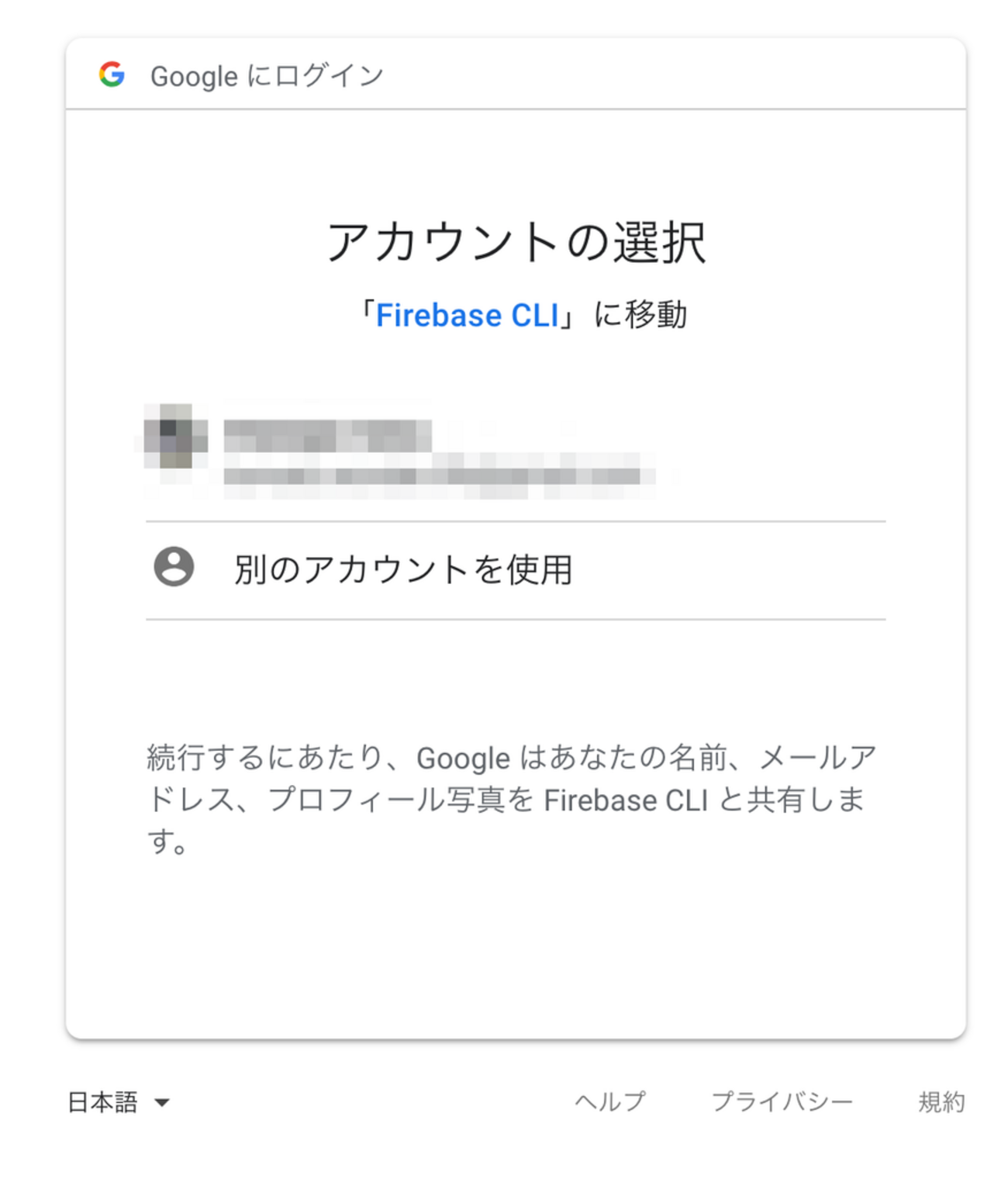Open the Firebase CLI link
Viewport: 1008px width, 1179px height.
coord(467,316)
